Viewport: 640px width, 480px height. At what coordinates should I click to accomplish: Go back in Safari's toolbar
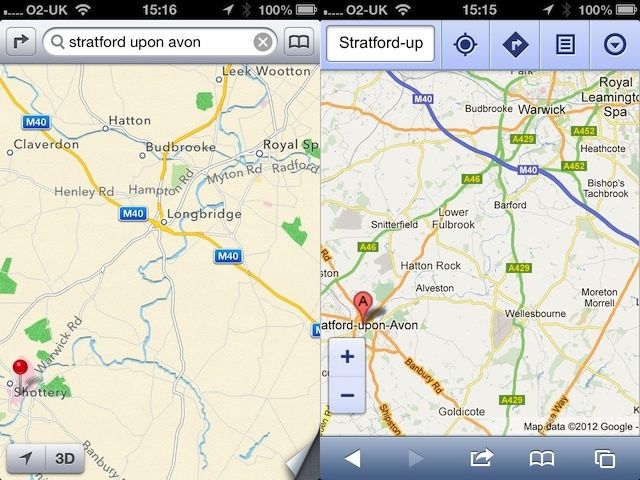pyautogui.click(x=352, y=458)
